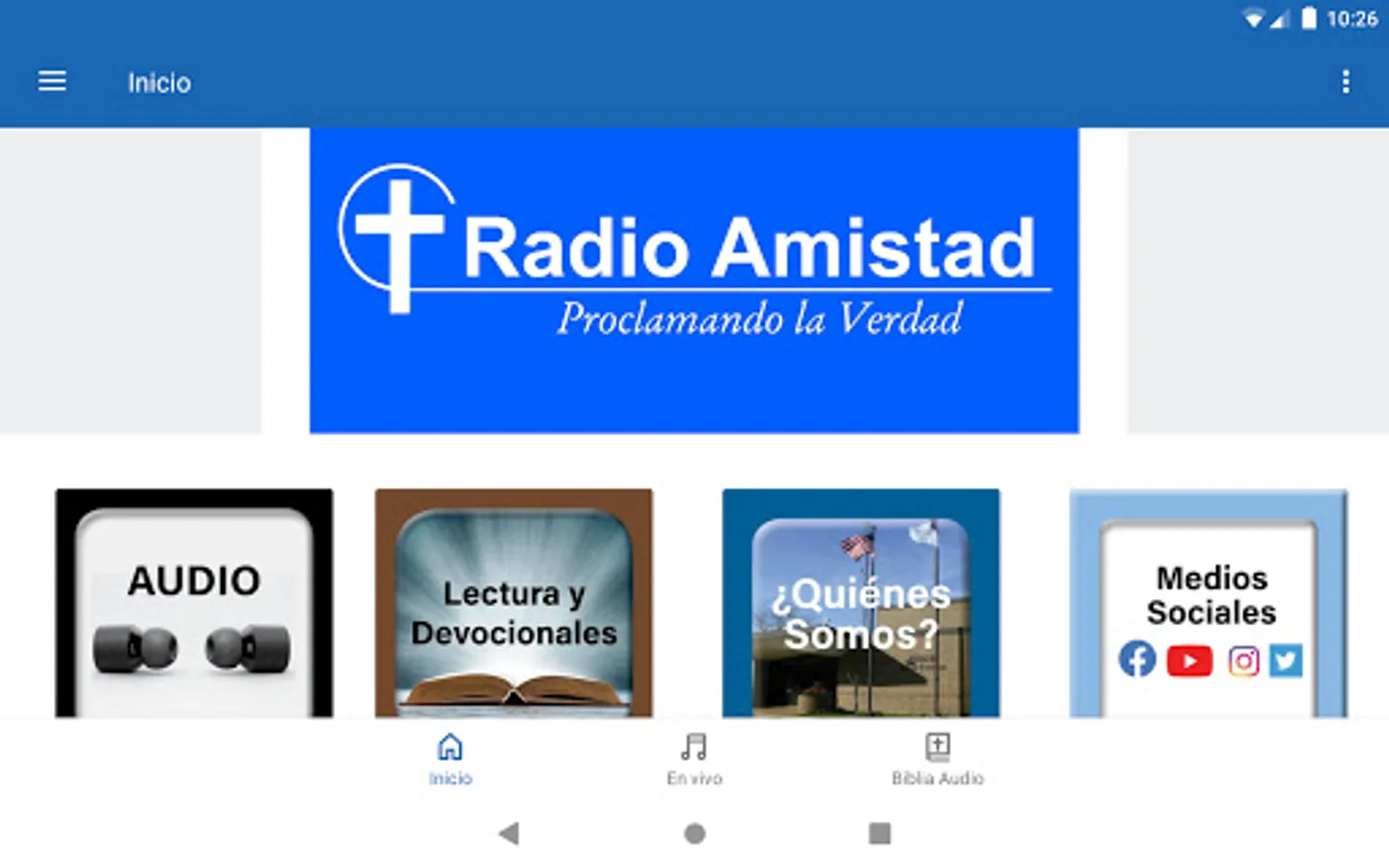The width and height of the screenshot is (1389, 868).
Task: Switch to the Biblia Audio tab
Action: [937, 759]
